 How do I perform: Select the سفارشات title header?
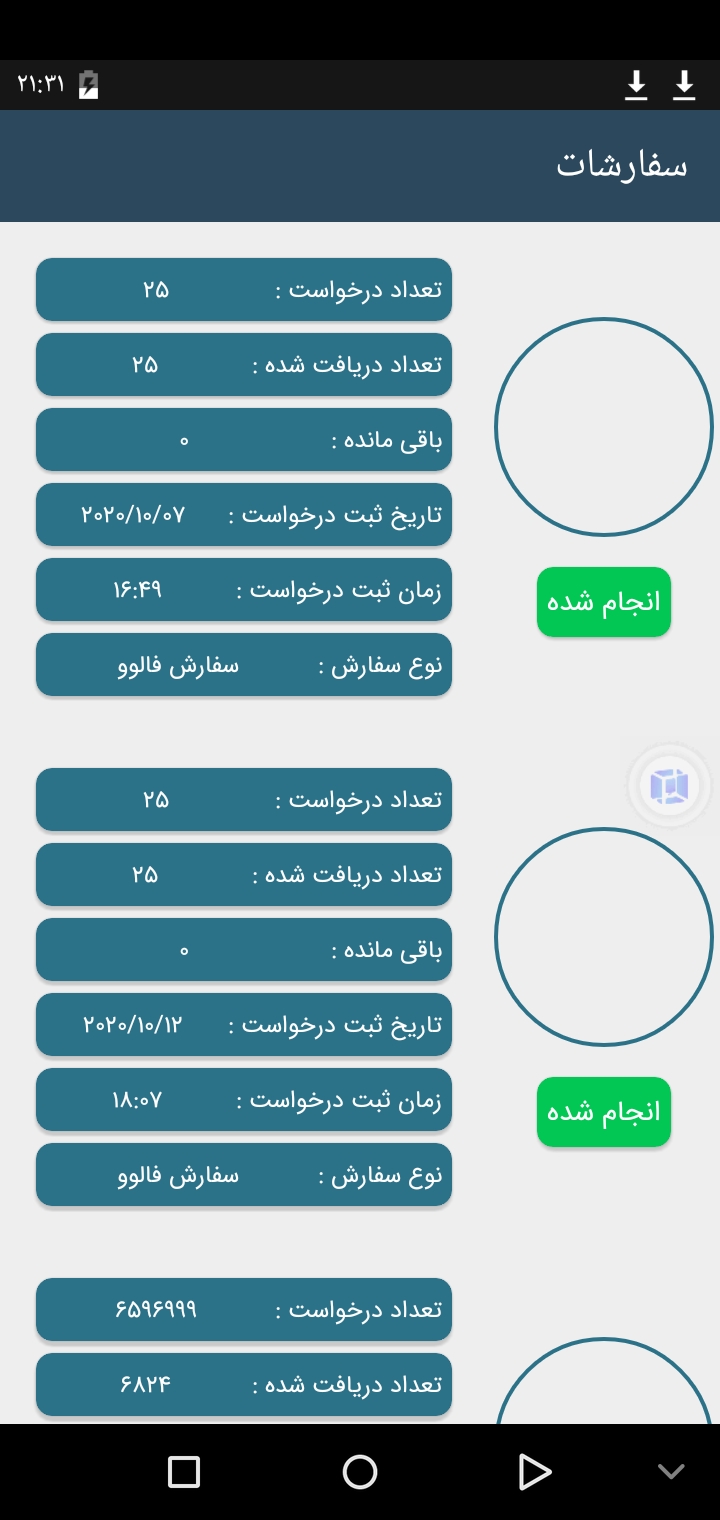tap(624, 165)
